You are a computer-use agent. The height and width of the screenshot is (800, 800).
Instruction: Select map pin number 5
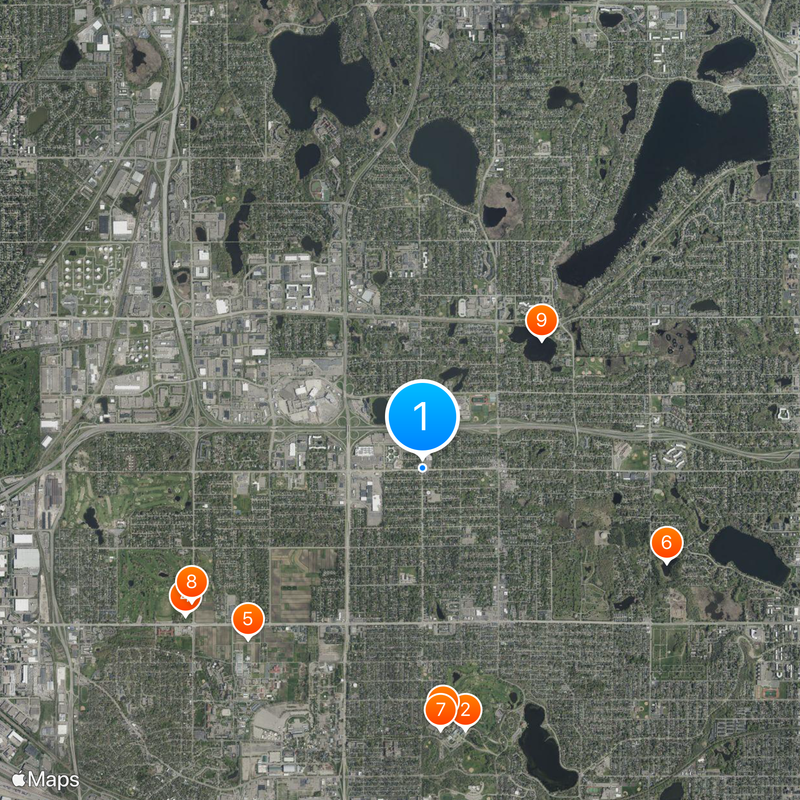[247, 619]
